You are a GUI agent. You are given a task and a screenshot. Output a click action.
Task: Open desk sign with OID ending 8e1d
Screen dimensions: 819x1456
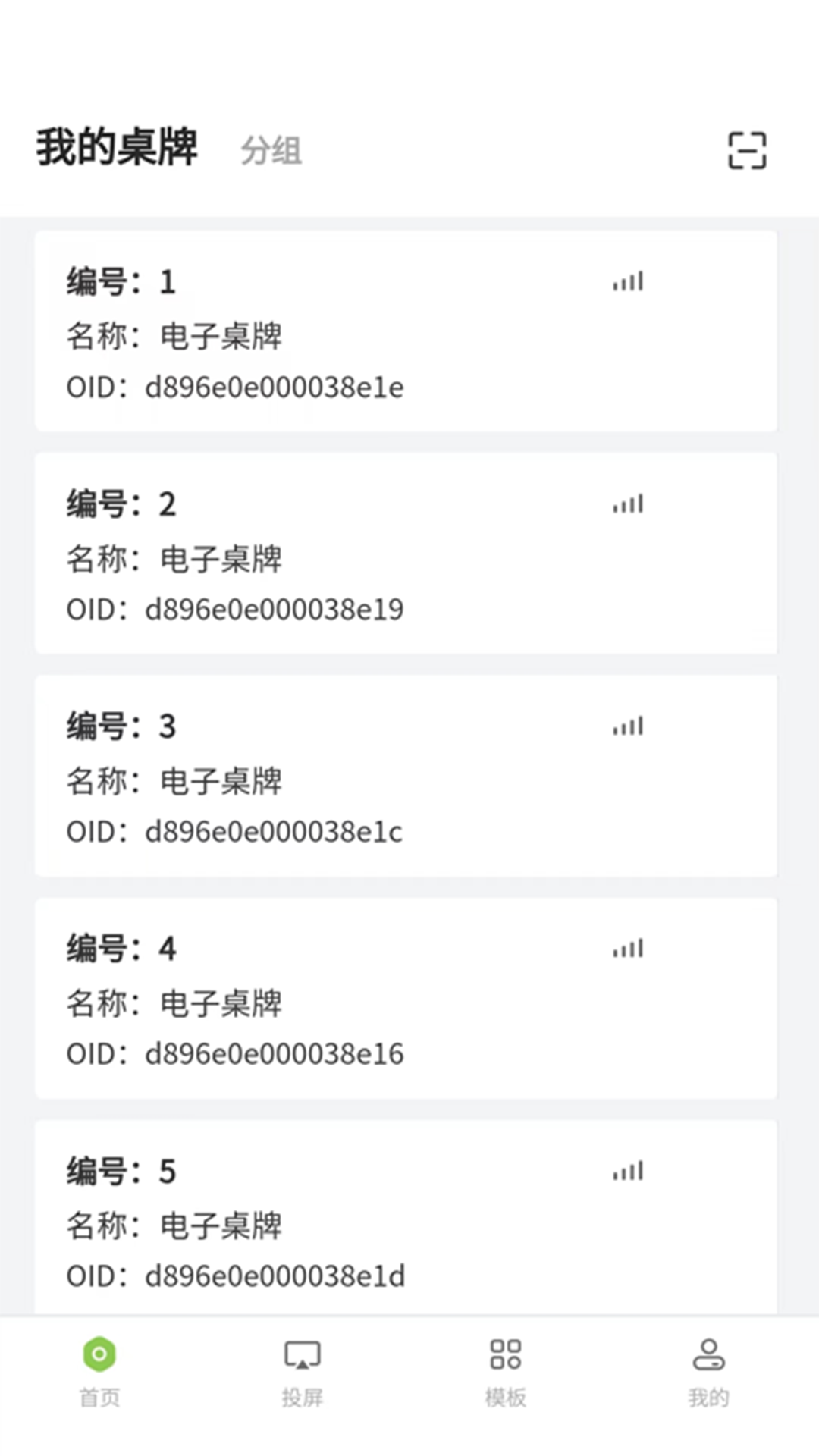coord(406,1218)
